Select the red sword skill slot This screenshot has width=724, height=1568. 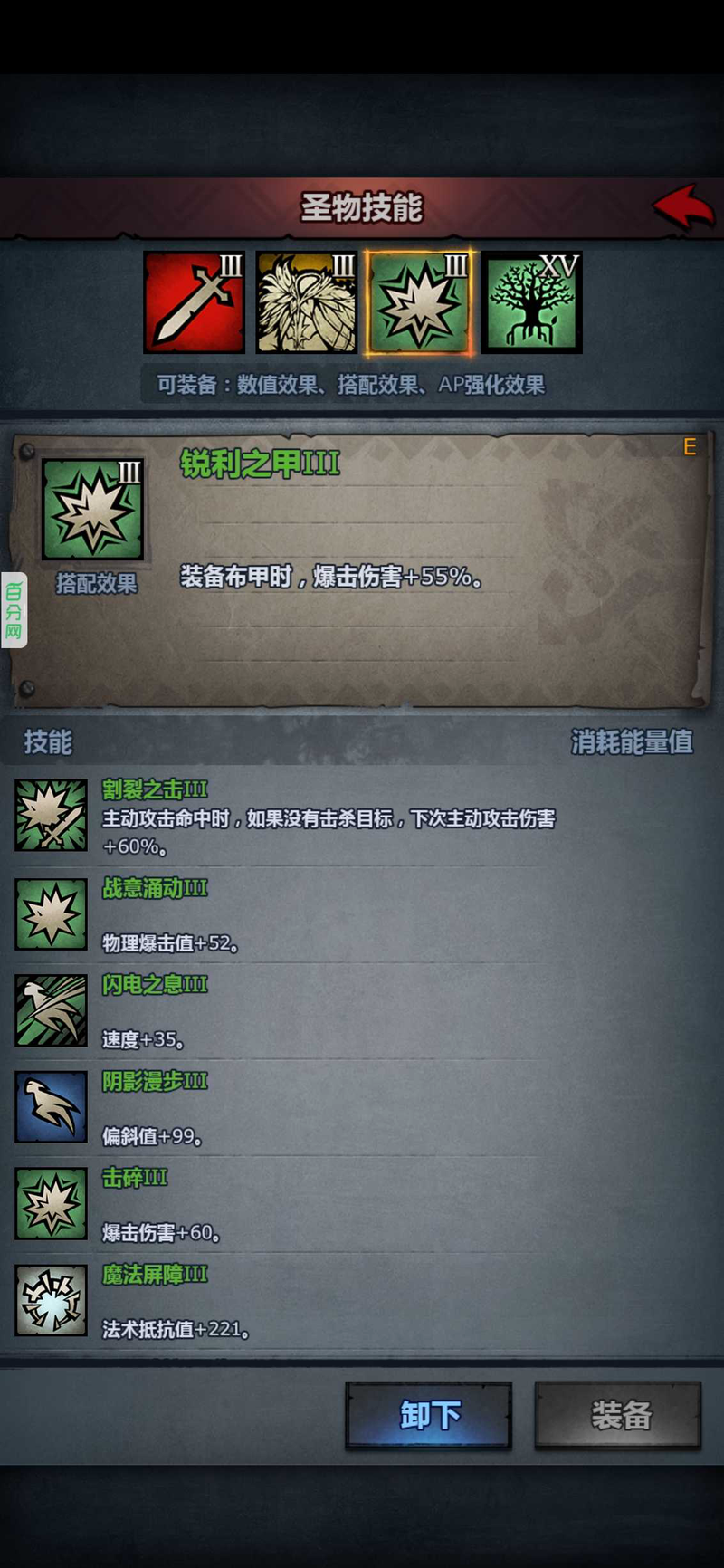[x=195, y=302]
